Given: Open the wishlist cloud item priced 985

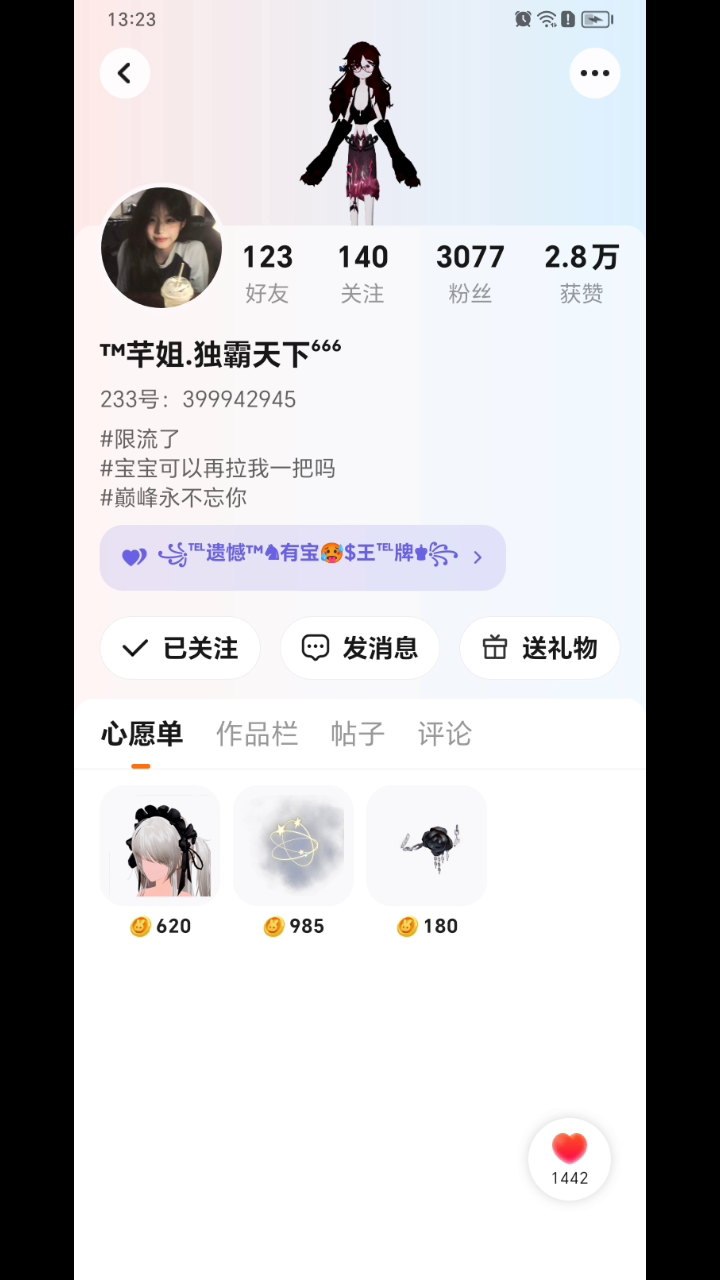Looking at the screenshot, I should (x=293, y=846).
